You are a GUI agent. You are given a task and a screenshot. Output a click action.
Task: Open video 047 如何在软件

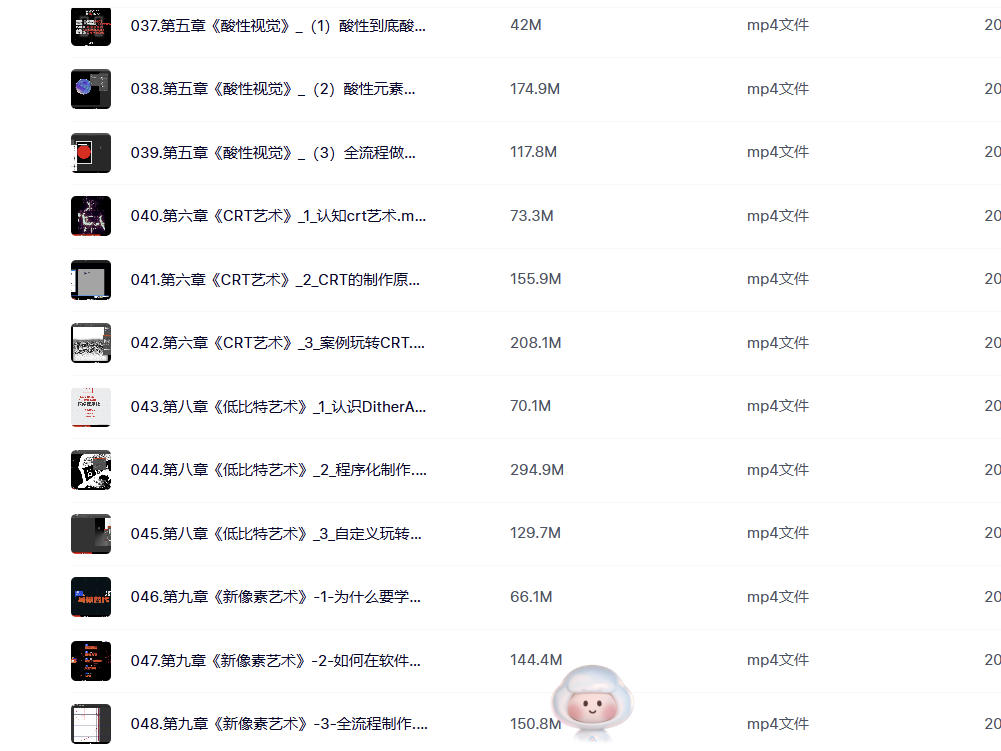pos(275,660)
